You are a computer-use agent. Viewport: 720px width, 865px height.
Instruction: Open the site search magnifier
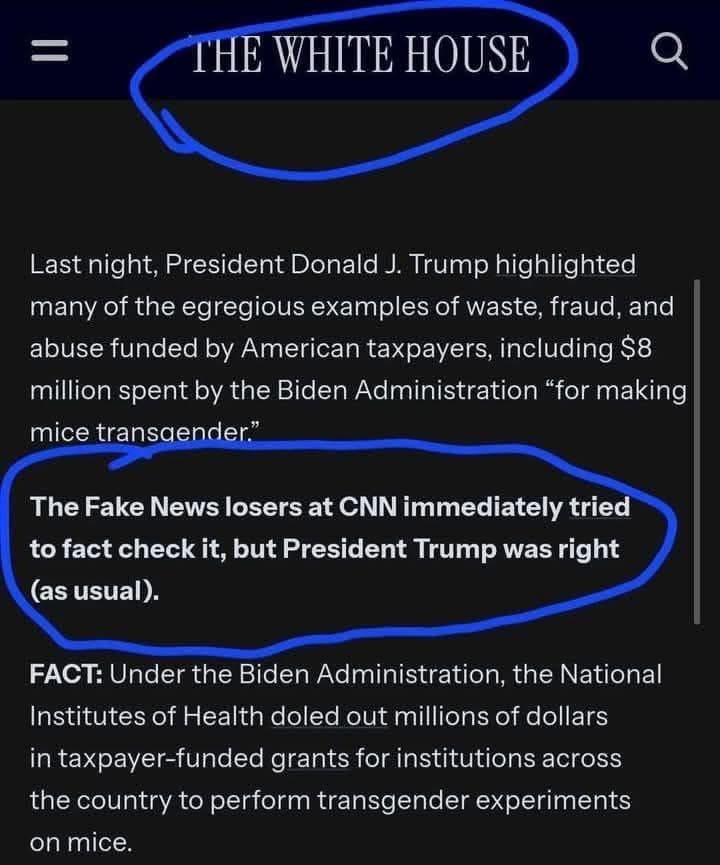[x=668, y=50]
